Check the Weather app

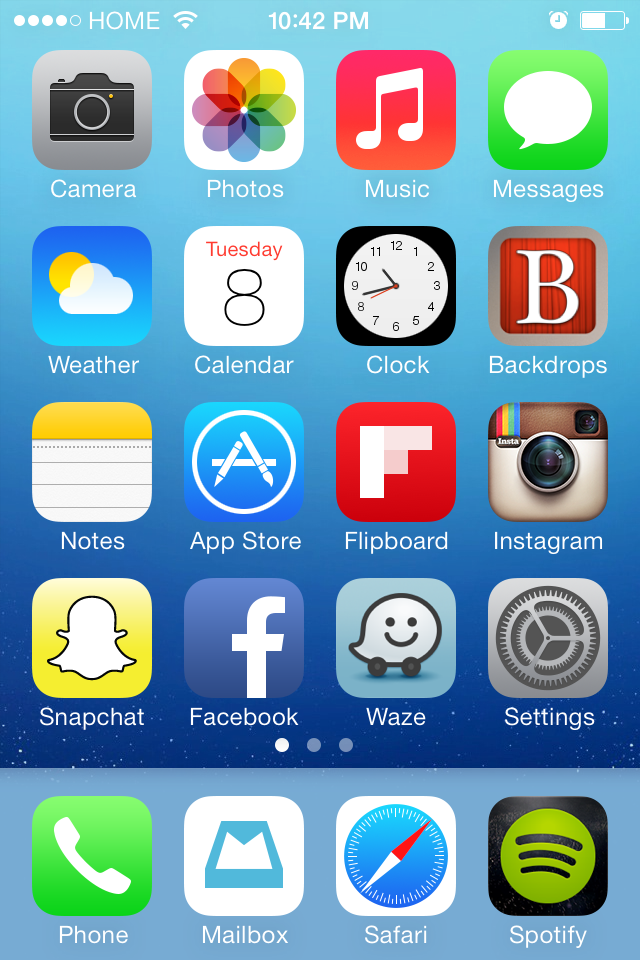[92, 286]
